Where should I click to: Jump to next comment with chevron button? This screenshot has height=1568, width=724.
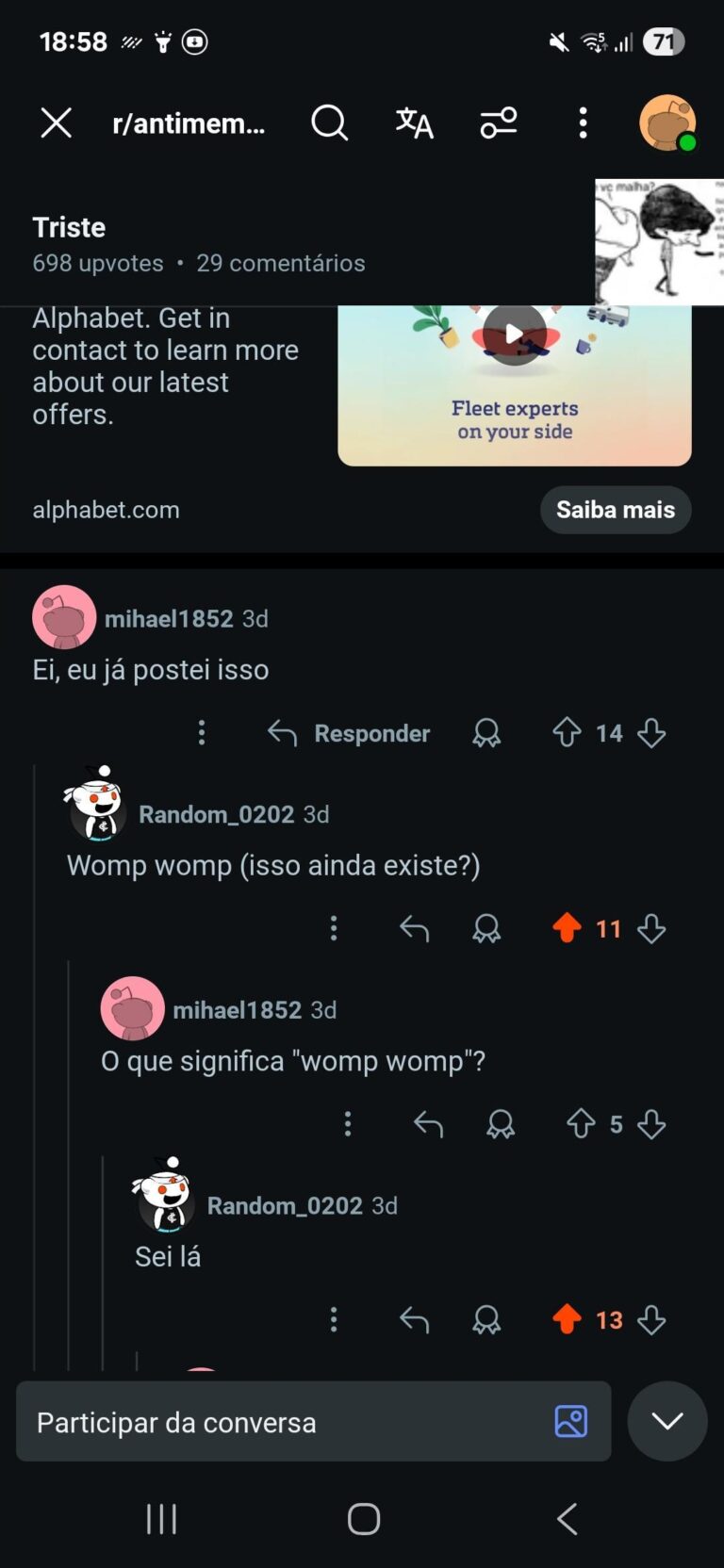(666, 1421)
